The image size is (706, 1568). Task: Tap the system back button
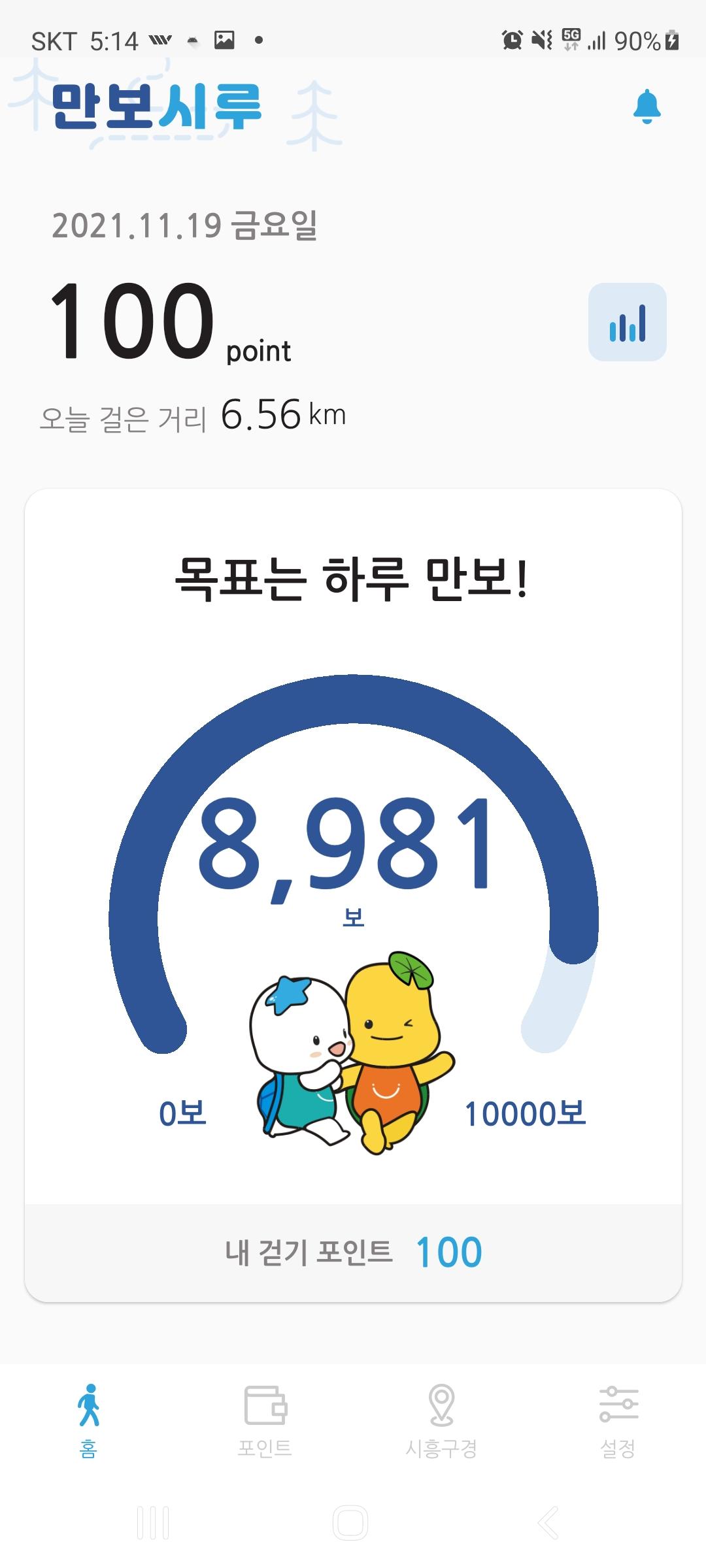548,1523
